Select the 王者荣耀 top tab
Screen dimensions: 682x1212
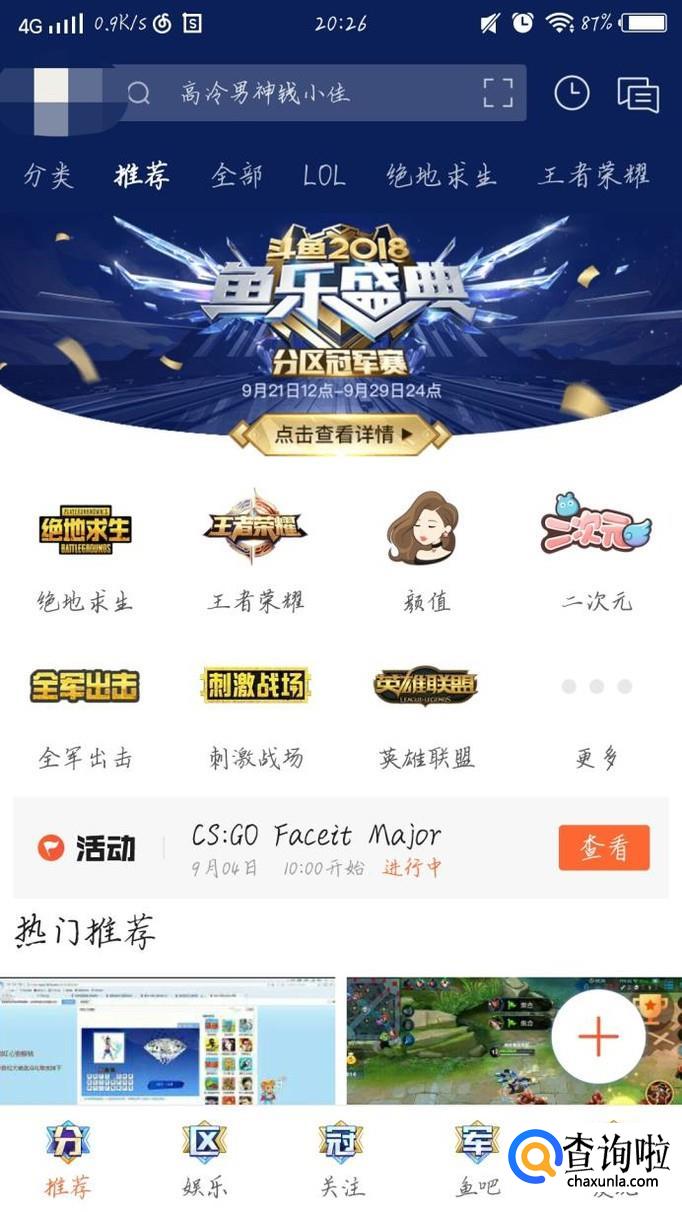point(594,176)
